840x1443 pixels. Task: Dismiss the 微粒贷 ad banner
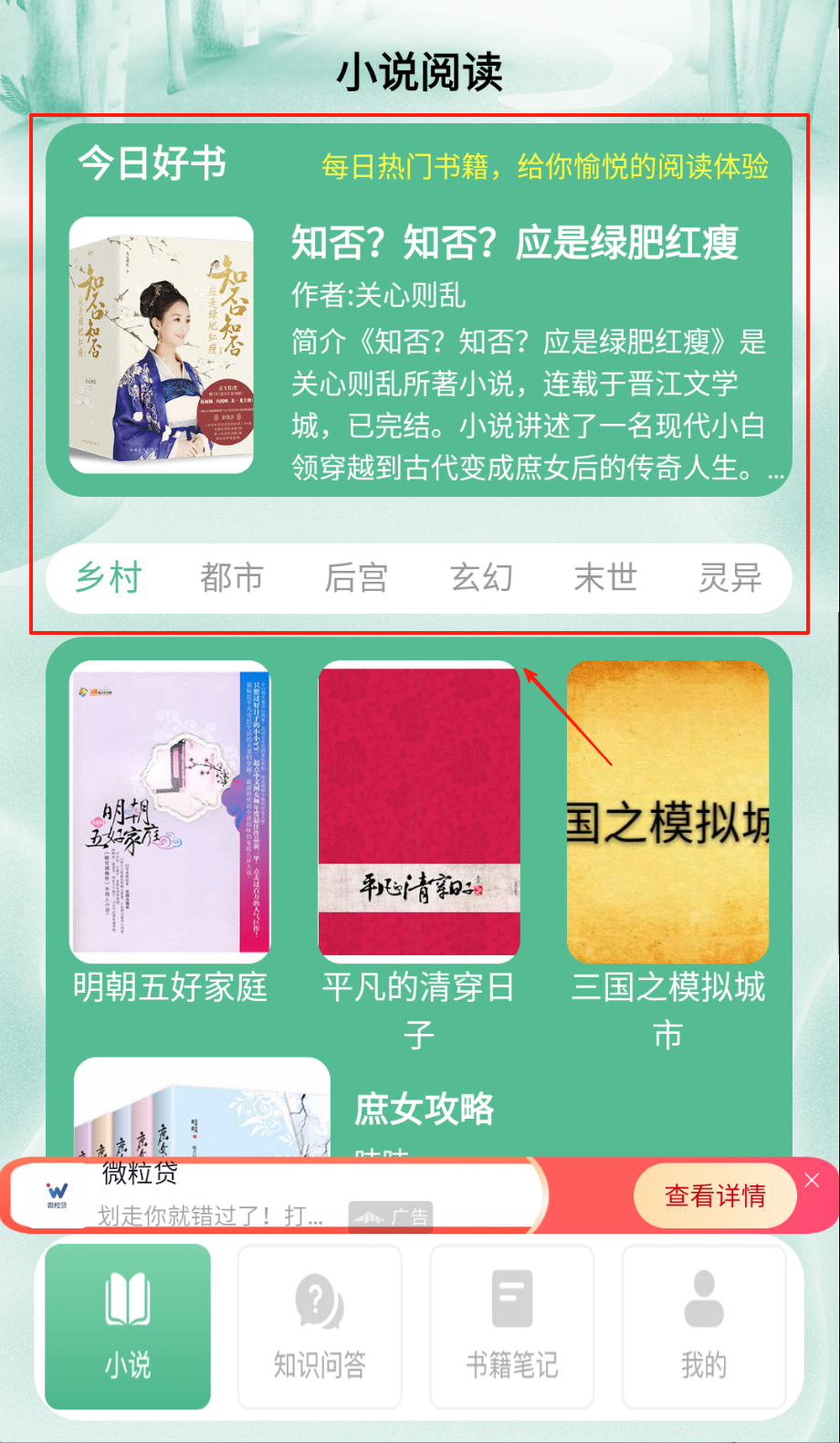click(812, 1181)
